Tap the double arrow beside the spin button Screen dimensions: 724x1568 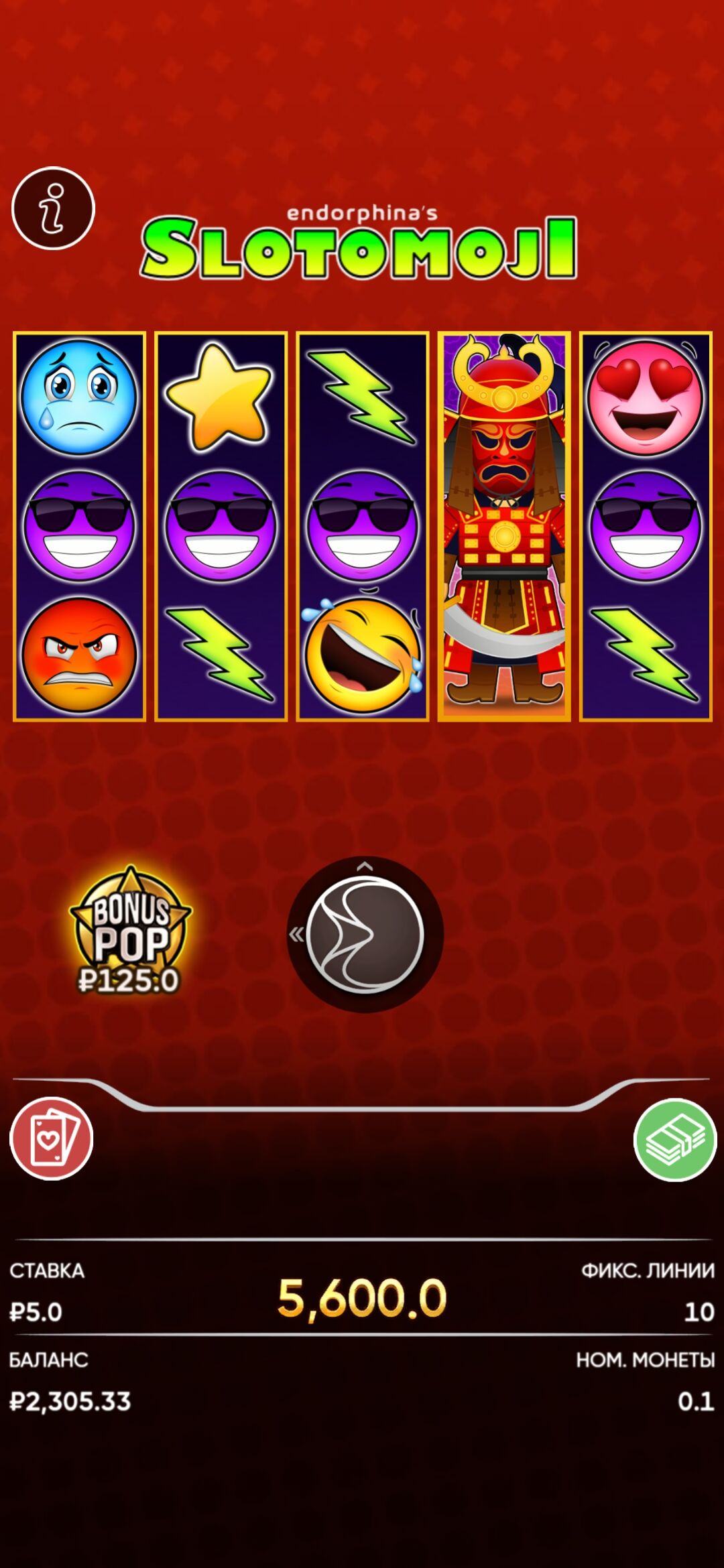pyautogui.click(x=296, y=934)
